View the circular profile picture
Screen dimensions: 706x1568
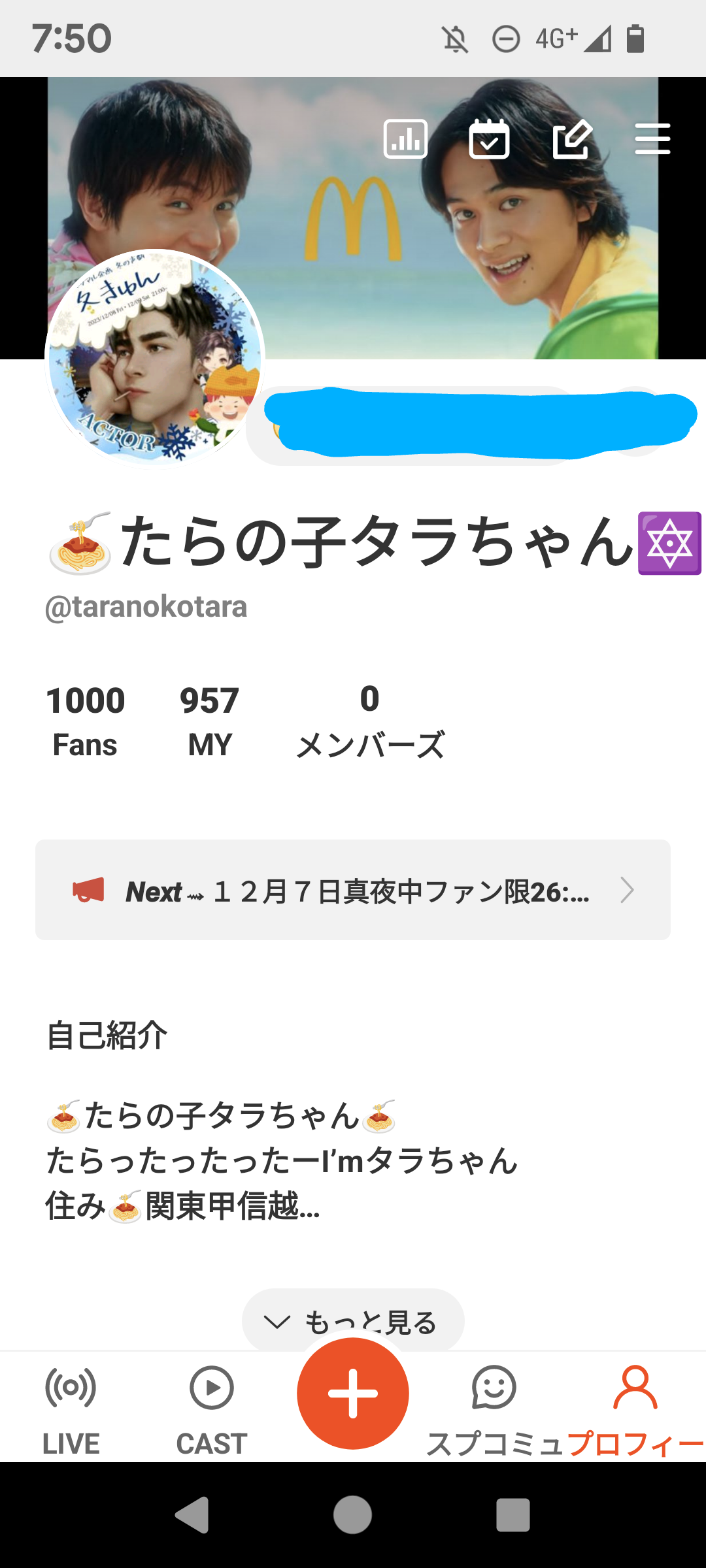click(x=155, y=357)
